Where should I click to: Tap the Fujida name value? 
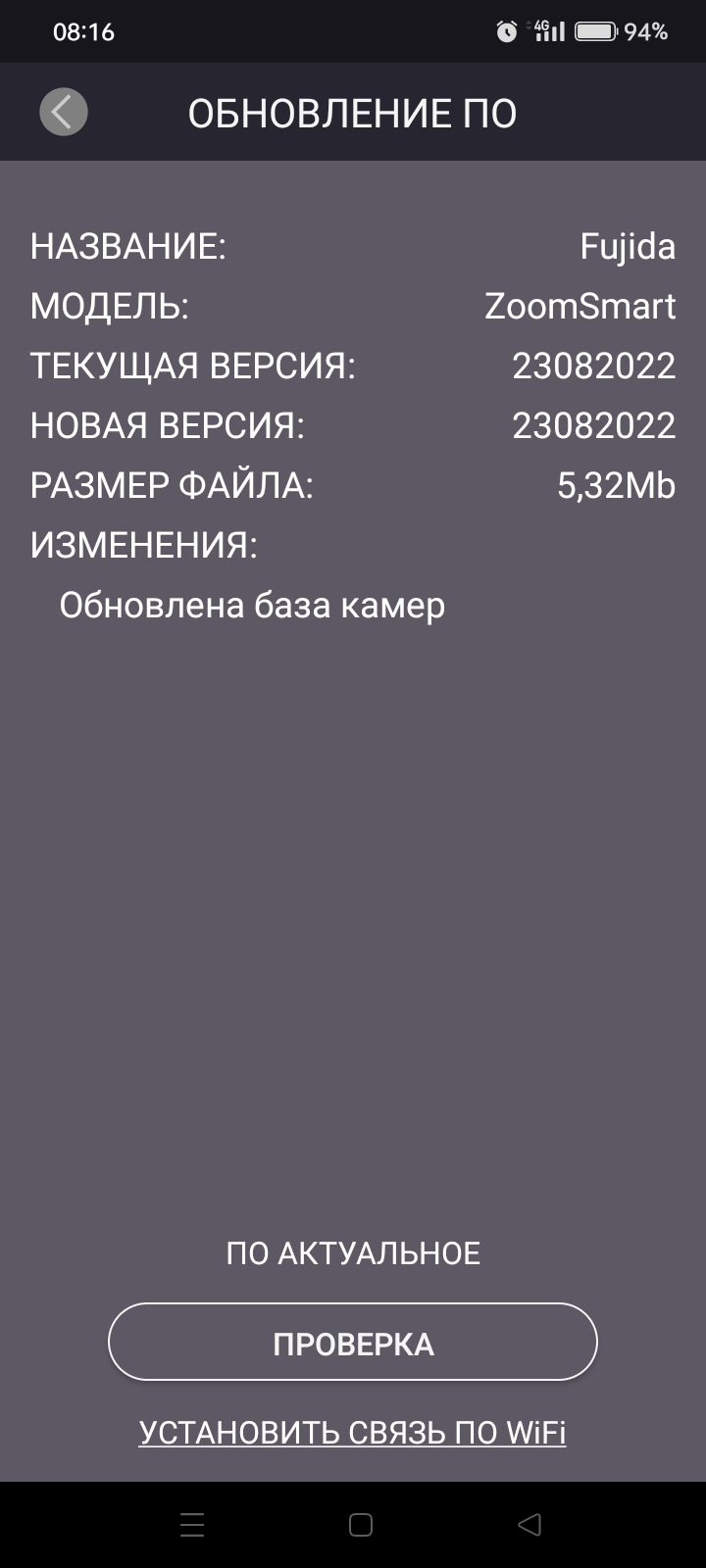coord(628,247)
